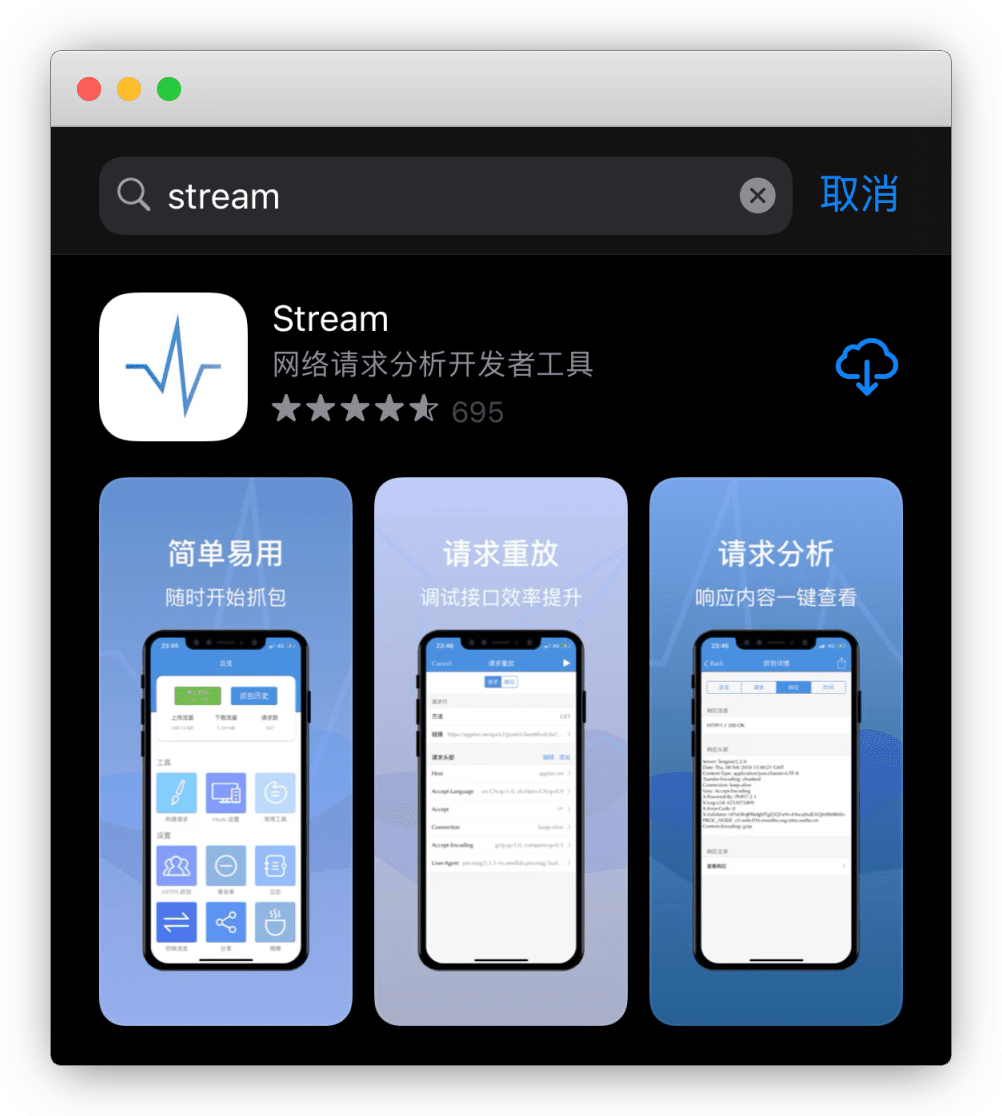Clear the search text with the X button
Image resolution: width=1002 pixels, height=1116 pixels.
[757, 196]
